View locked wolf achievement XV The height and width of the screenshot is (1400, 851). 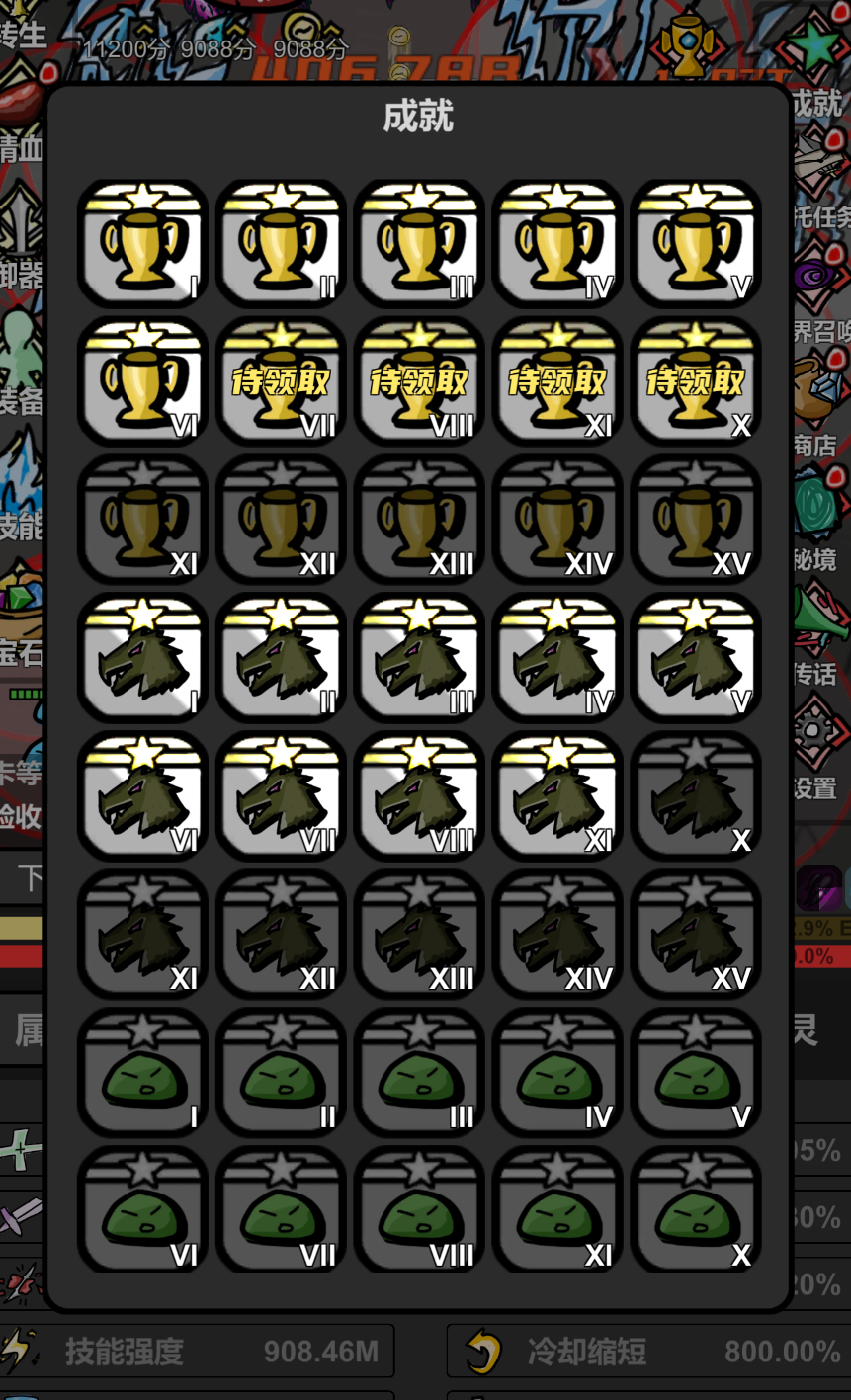pos(696,935)
